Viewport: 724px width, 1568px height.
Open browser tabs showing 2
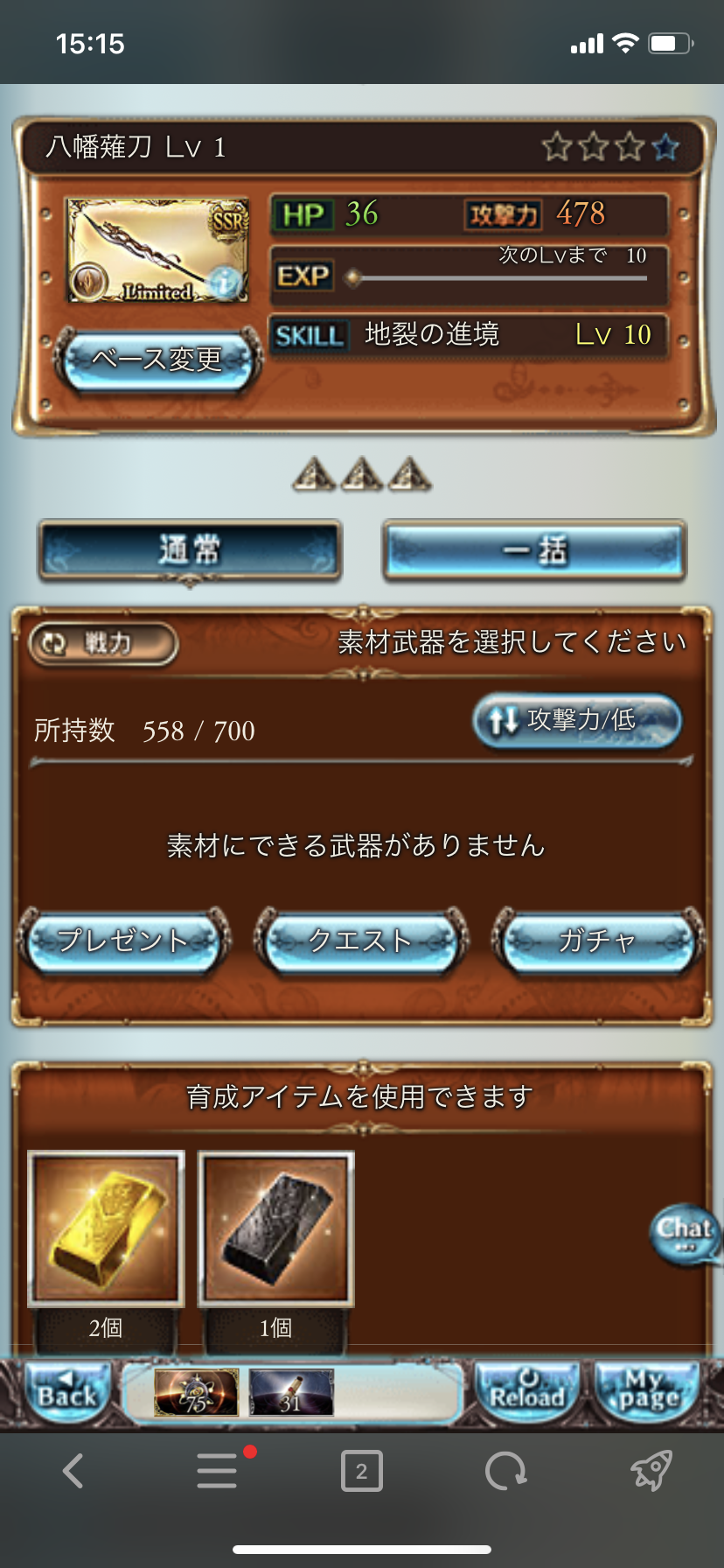pyautogui.click(x=362, y=1471)
